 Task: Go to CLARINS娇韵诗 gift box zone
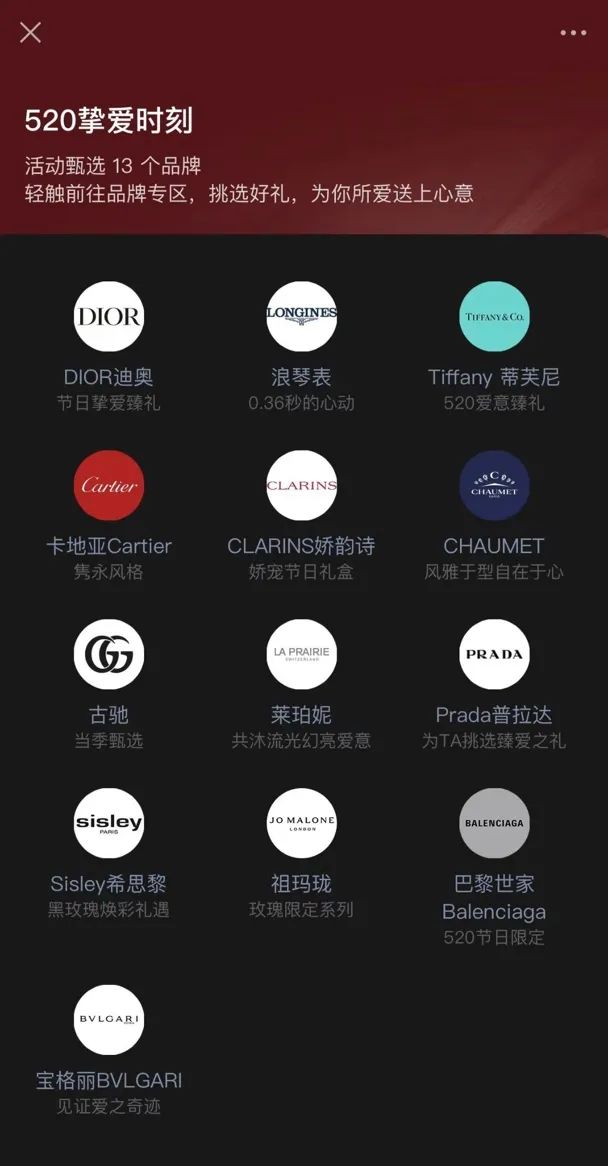click(301, 486)
